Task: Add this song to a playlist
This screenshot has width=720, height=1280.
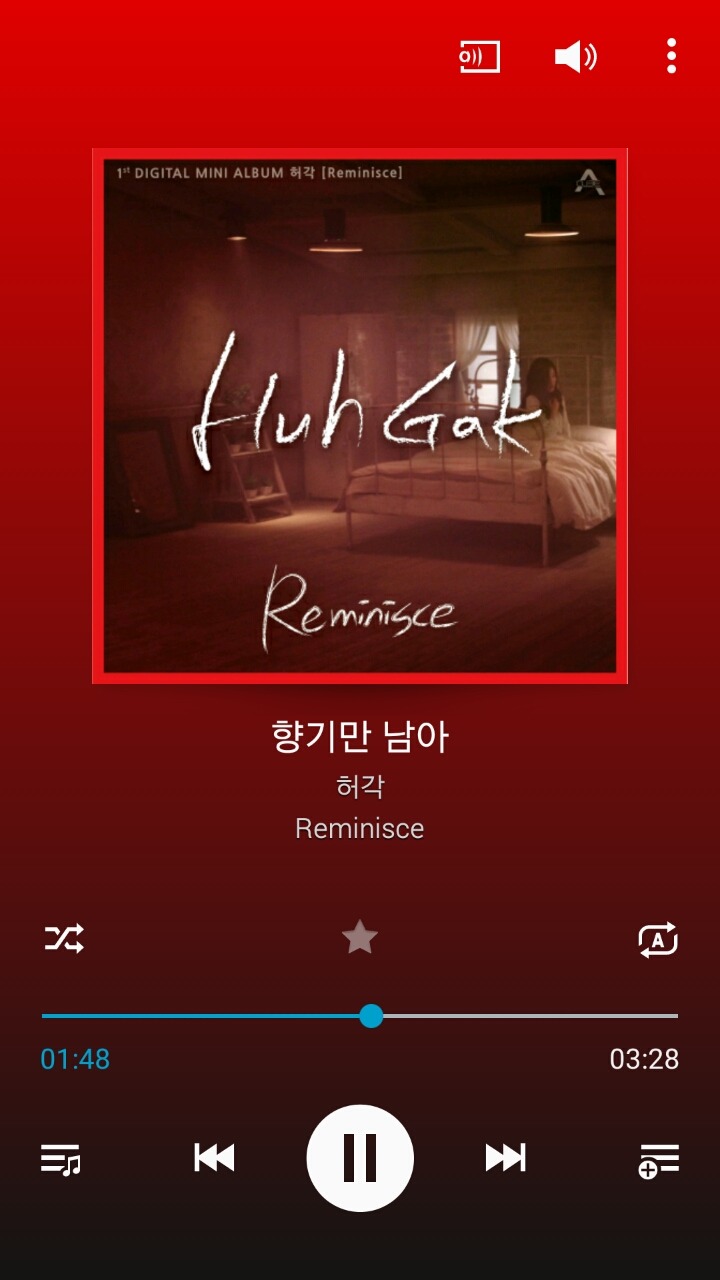Action: 659,1160
